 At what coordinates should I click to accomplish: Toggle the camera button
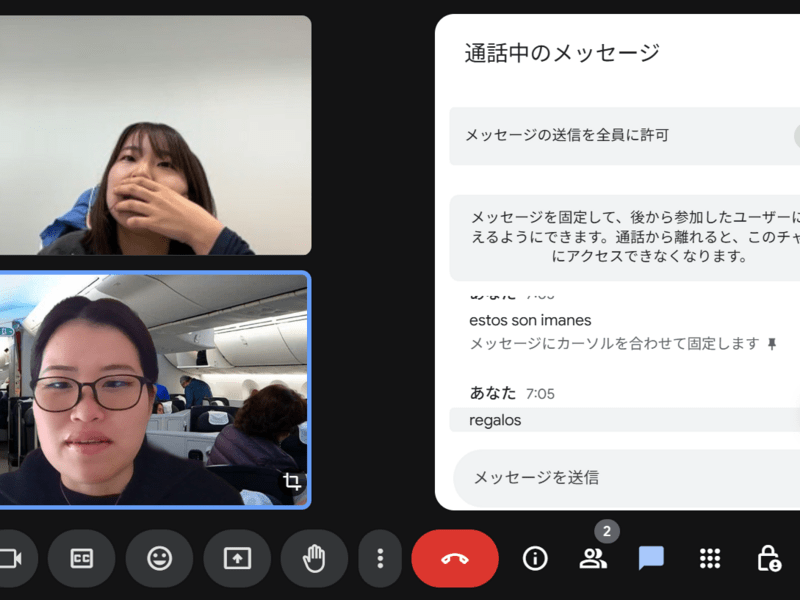[x=15, y=558]
